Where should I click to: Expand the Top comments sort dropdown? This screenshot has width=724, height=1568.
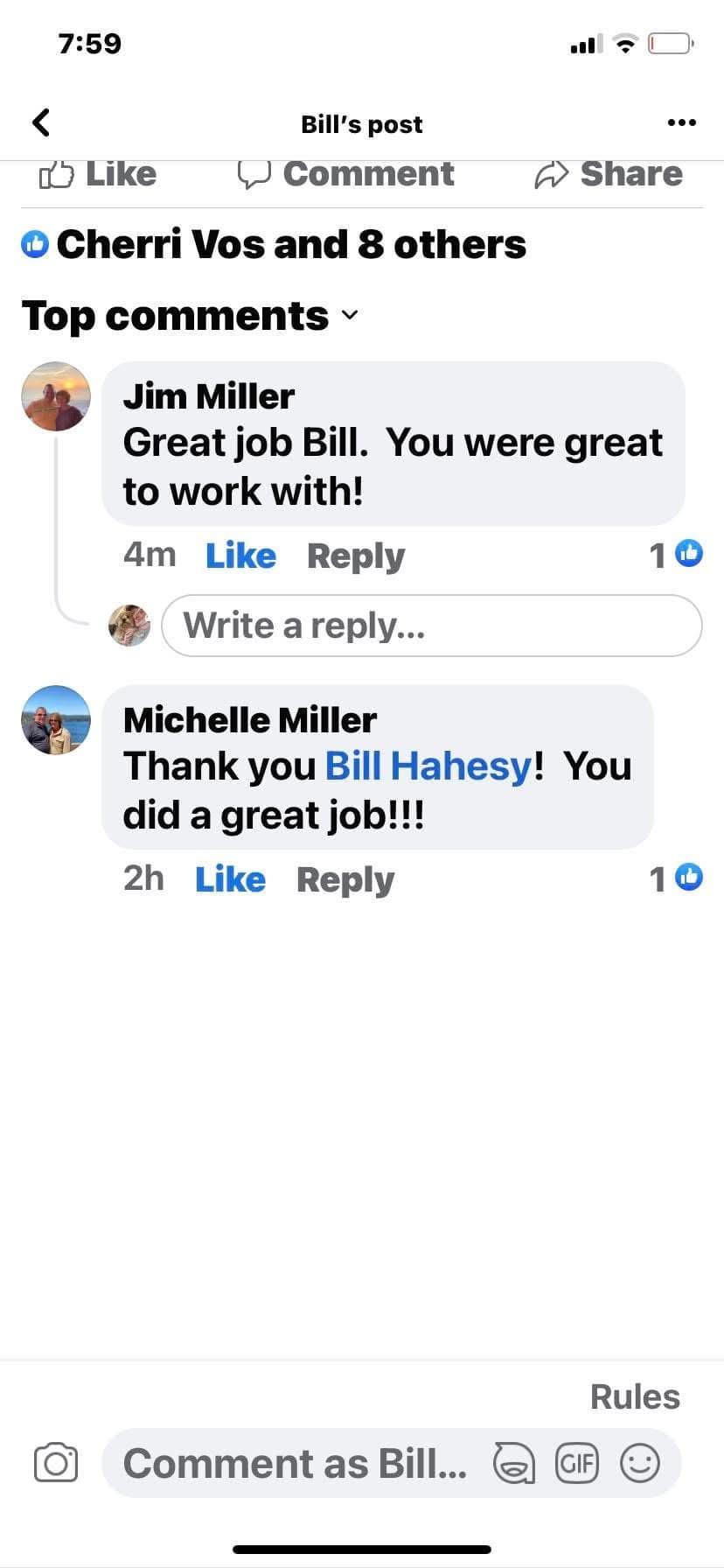point(190,316)
